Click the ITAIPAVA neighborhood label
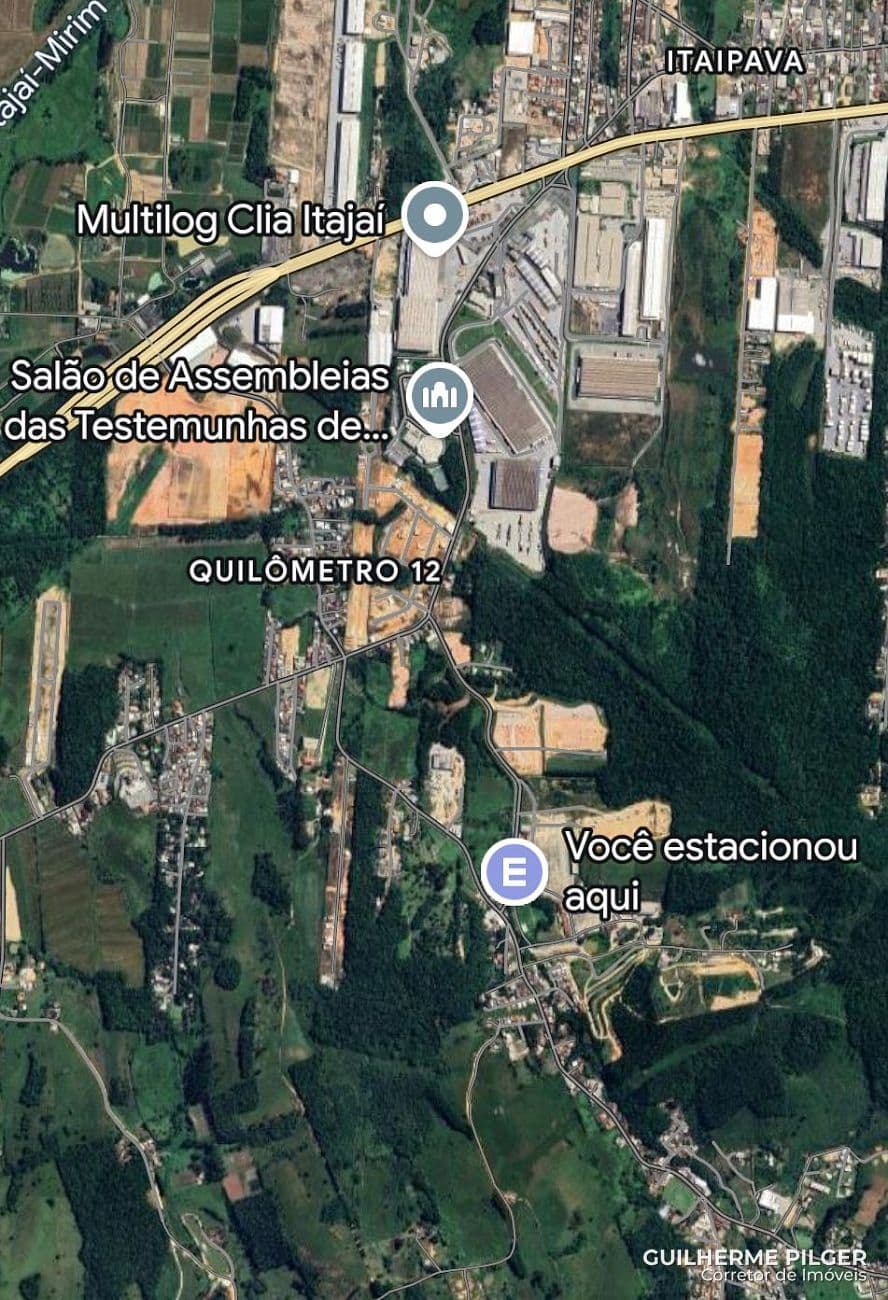888x1300 pixels. pos(737,63)
